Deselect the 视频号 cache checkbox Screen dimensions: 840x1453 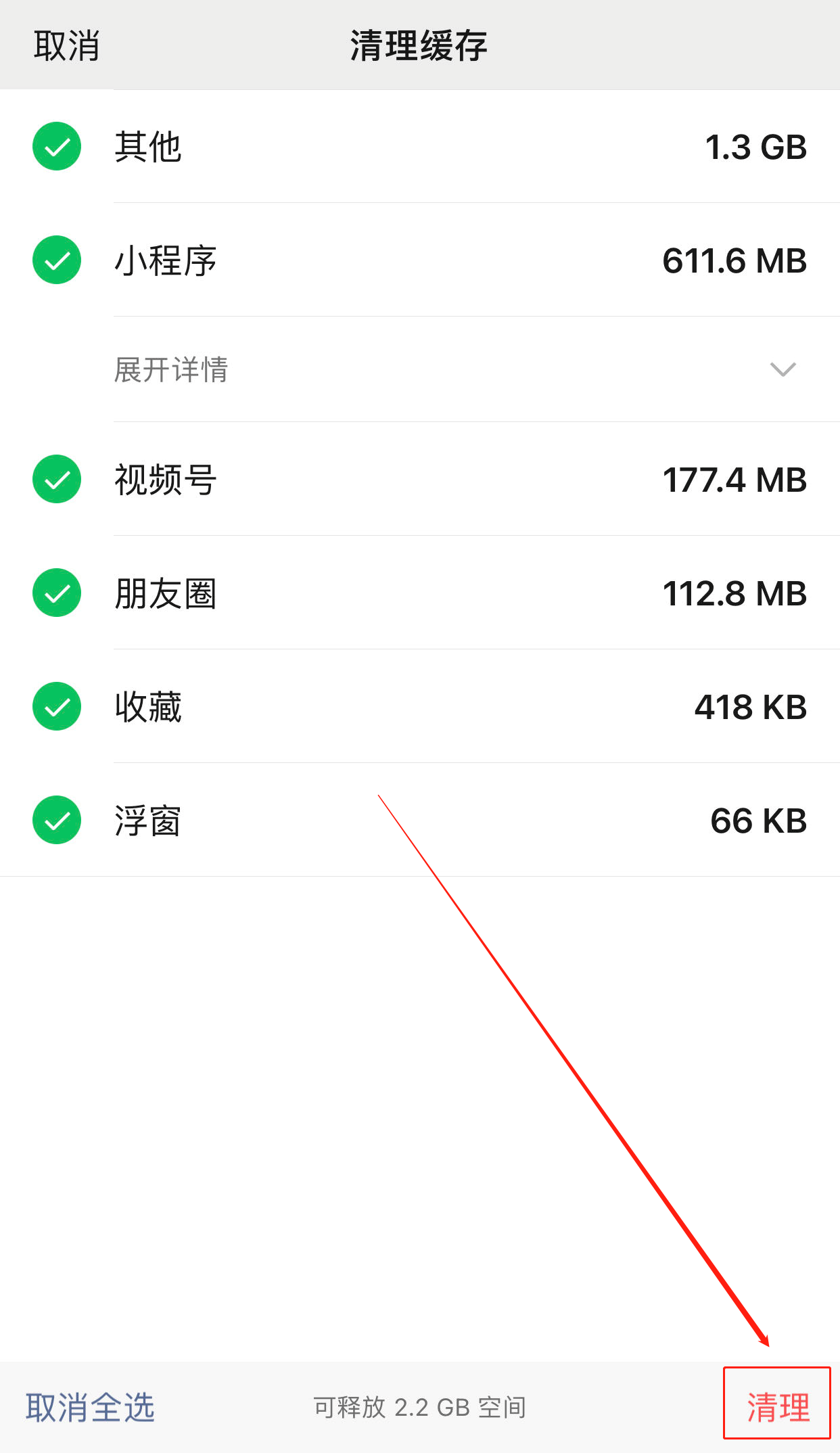point(57,479)
